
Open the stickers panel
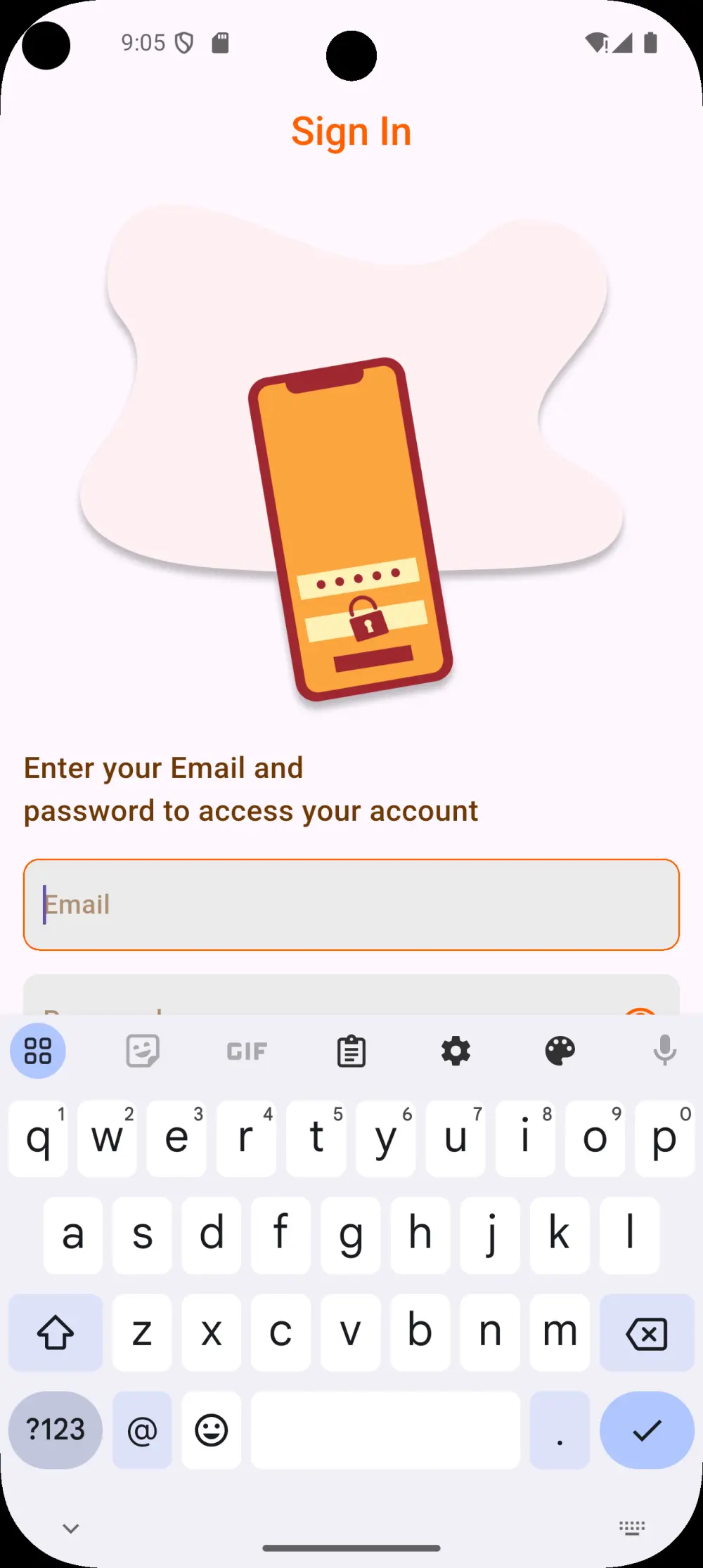142,1051
